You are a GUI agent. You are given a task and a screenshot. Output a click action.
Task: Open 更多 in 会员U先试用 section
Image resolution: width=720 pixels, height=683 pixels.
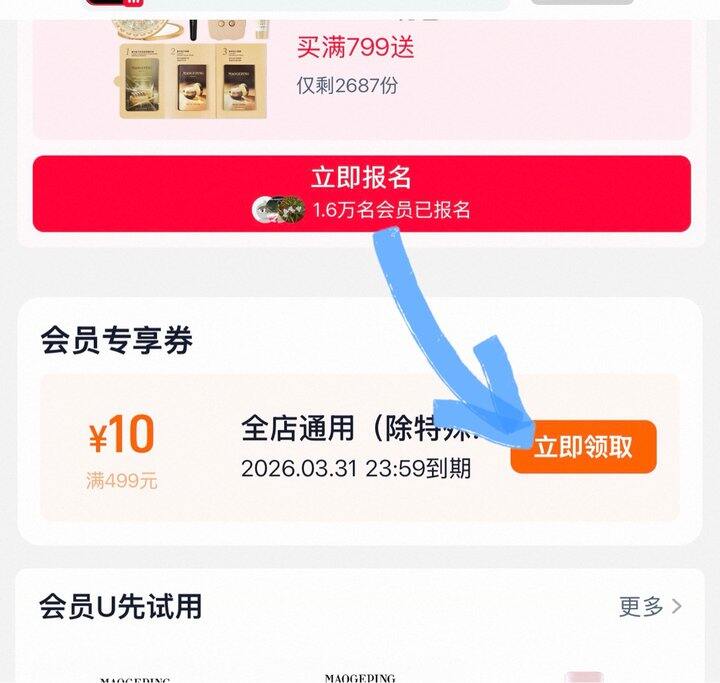pos(650,606)
